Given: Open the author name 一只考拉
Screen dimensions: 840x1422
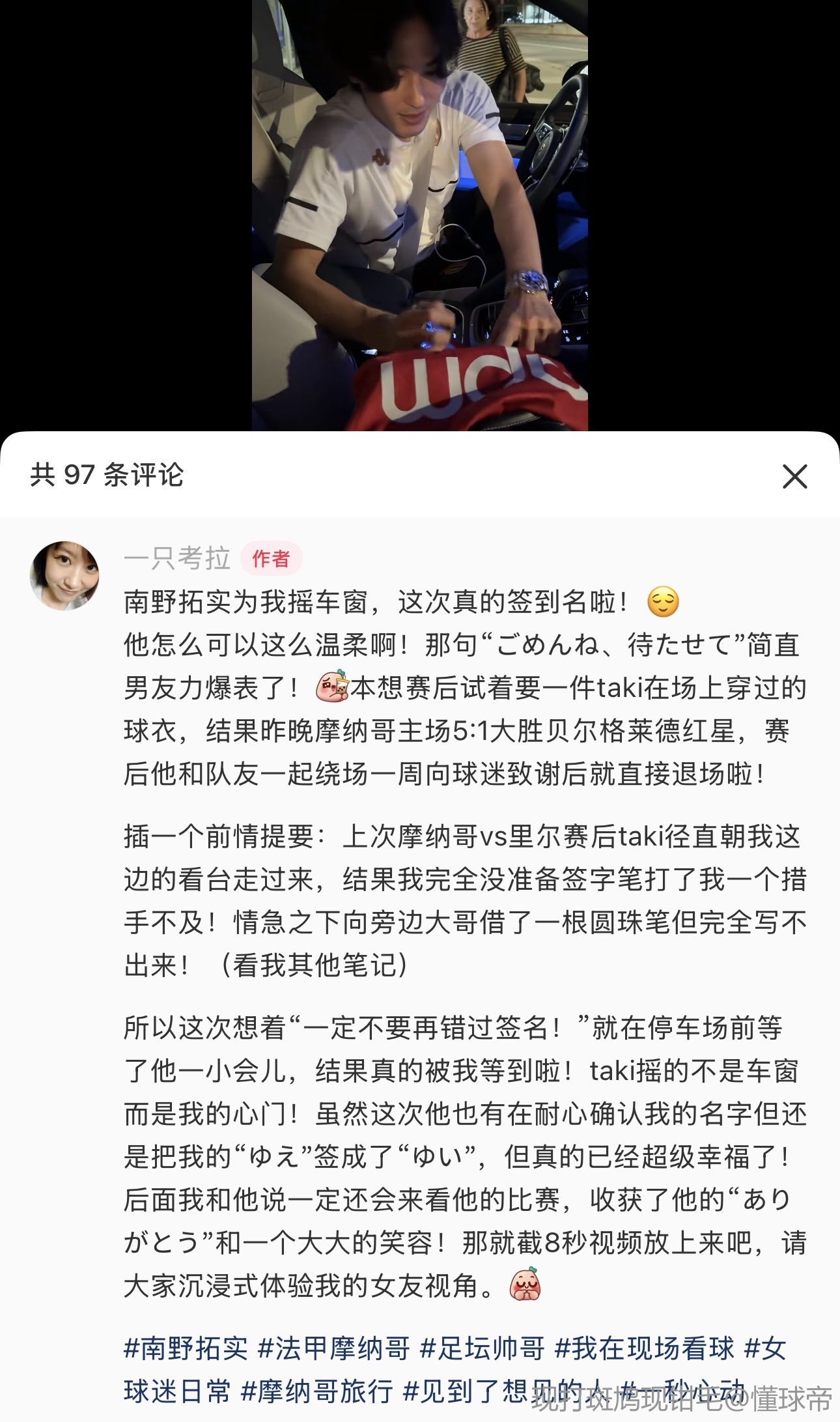Looking at the screenshot, I should pyautogui.click(x=177, y=558).
